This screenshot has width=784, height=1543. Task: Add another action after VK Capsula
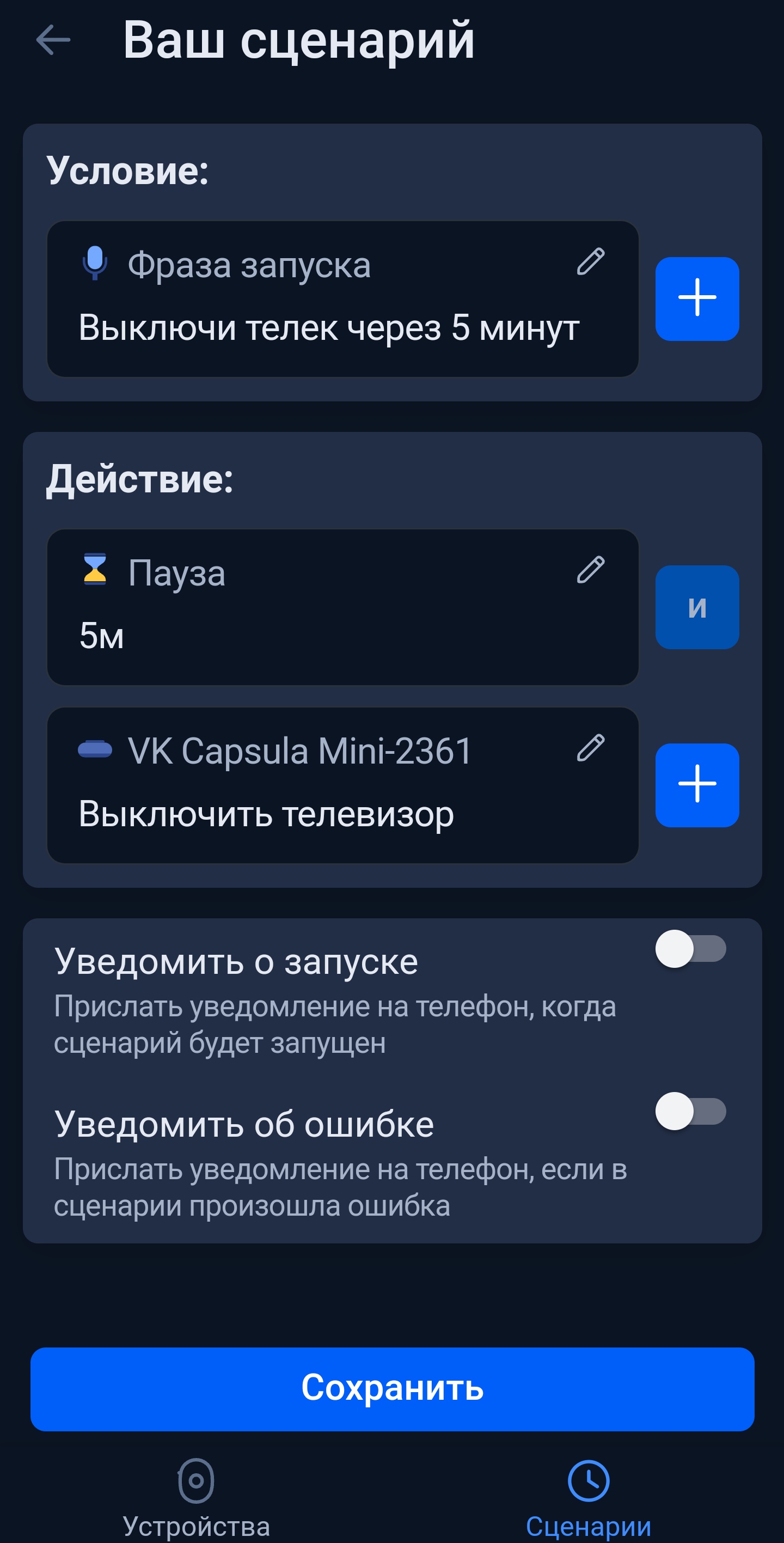pyautogui.click(x=696, y=785)
